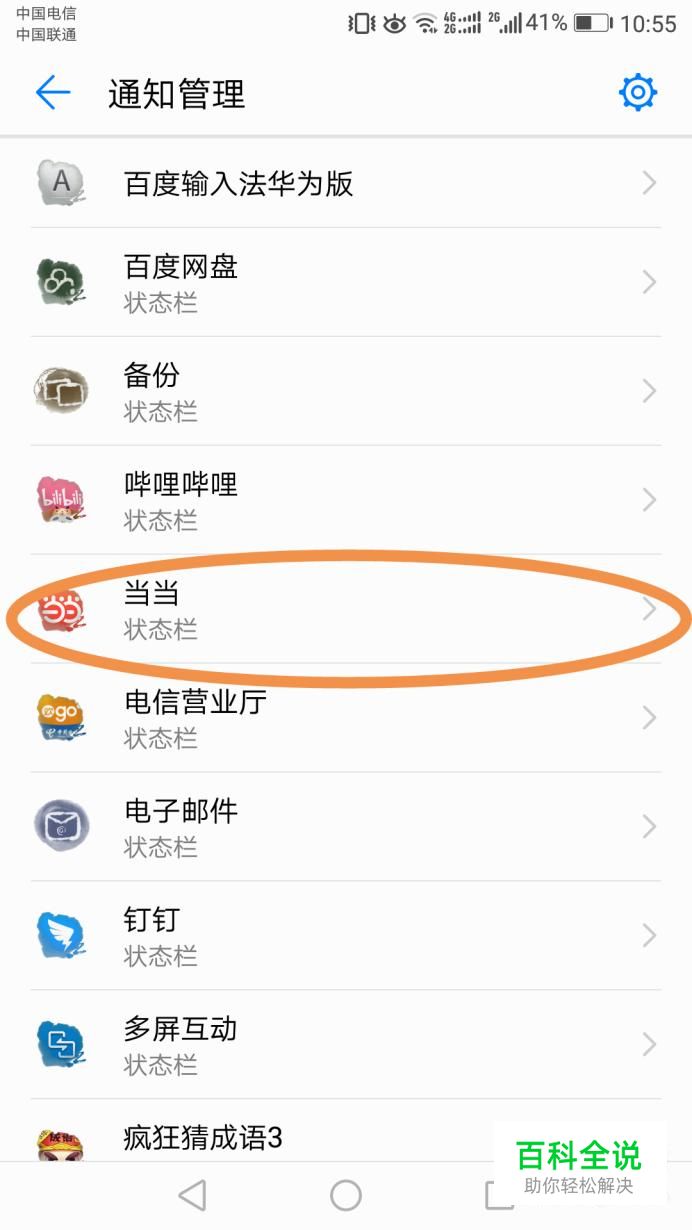Open 百度输入法华为版 notification settings
This screenshot has height=1230, width=692.
(x=346, y=183)
